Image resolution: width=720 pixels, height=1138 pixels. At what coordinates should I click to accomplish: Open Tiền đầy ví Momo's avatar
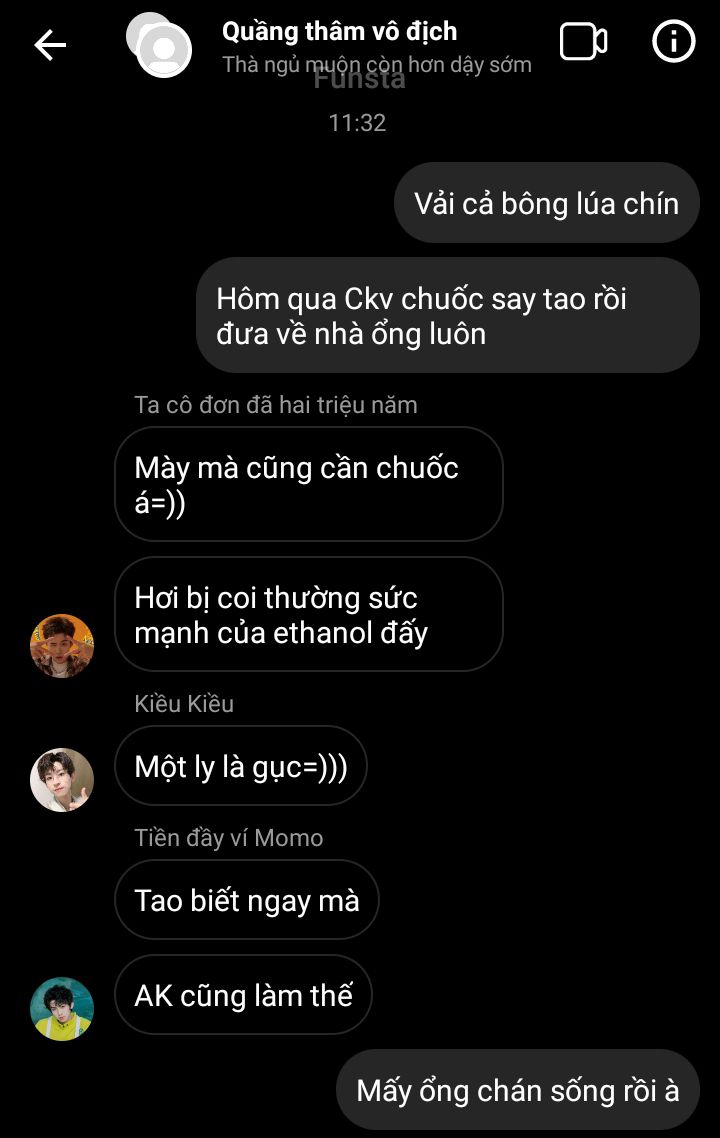coord(62,1008)
